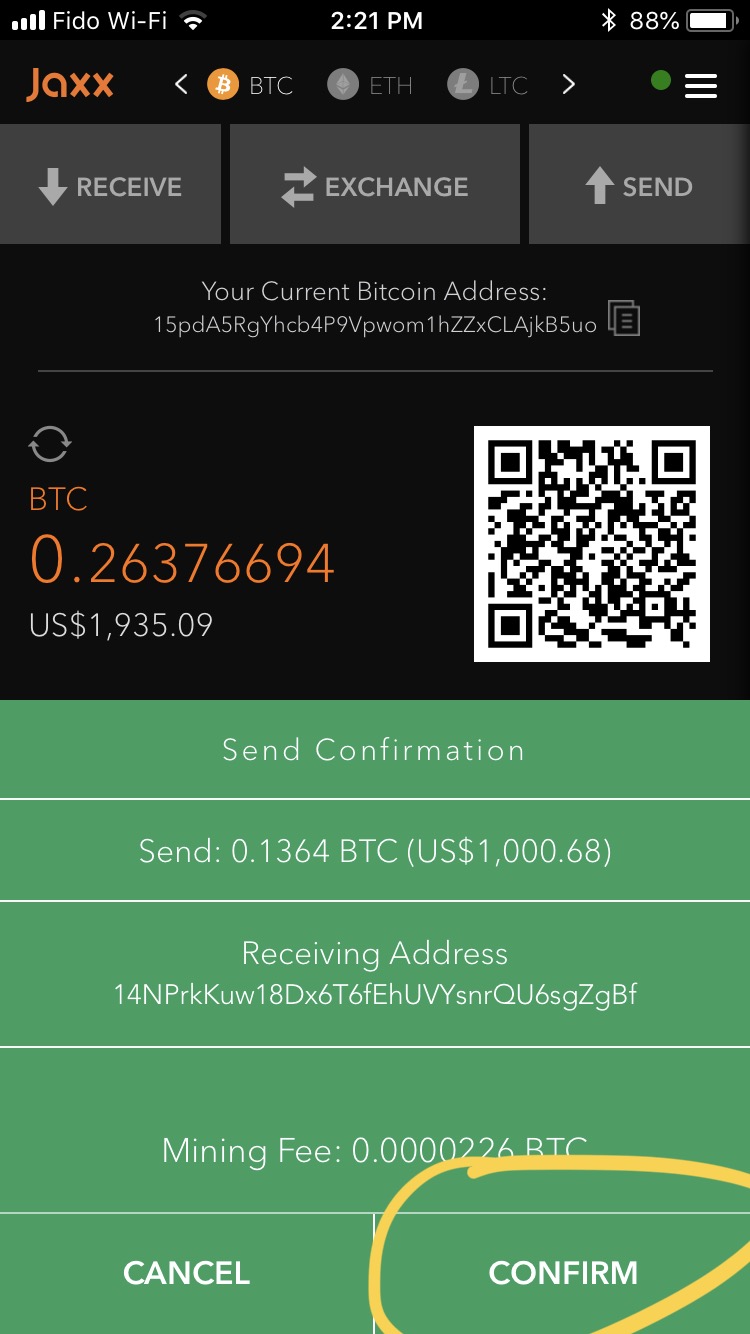Show previous coin with left chevron
The width and height of the screenshot is (750, 1334).
(181, 85)
